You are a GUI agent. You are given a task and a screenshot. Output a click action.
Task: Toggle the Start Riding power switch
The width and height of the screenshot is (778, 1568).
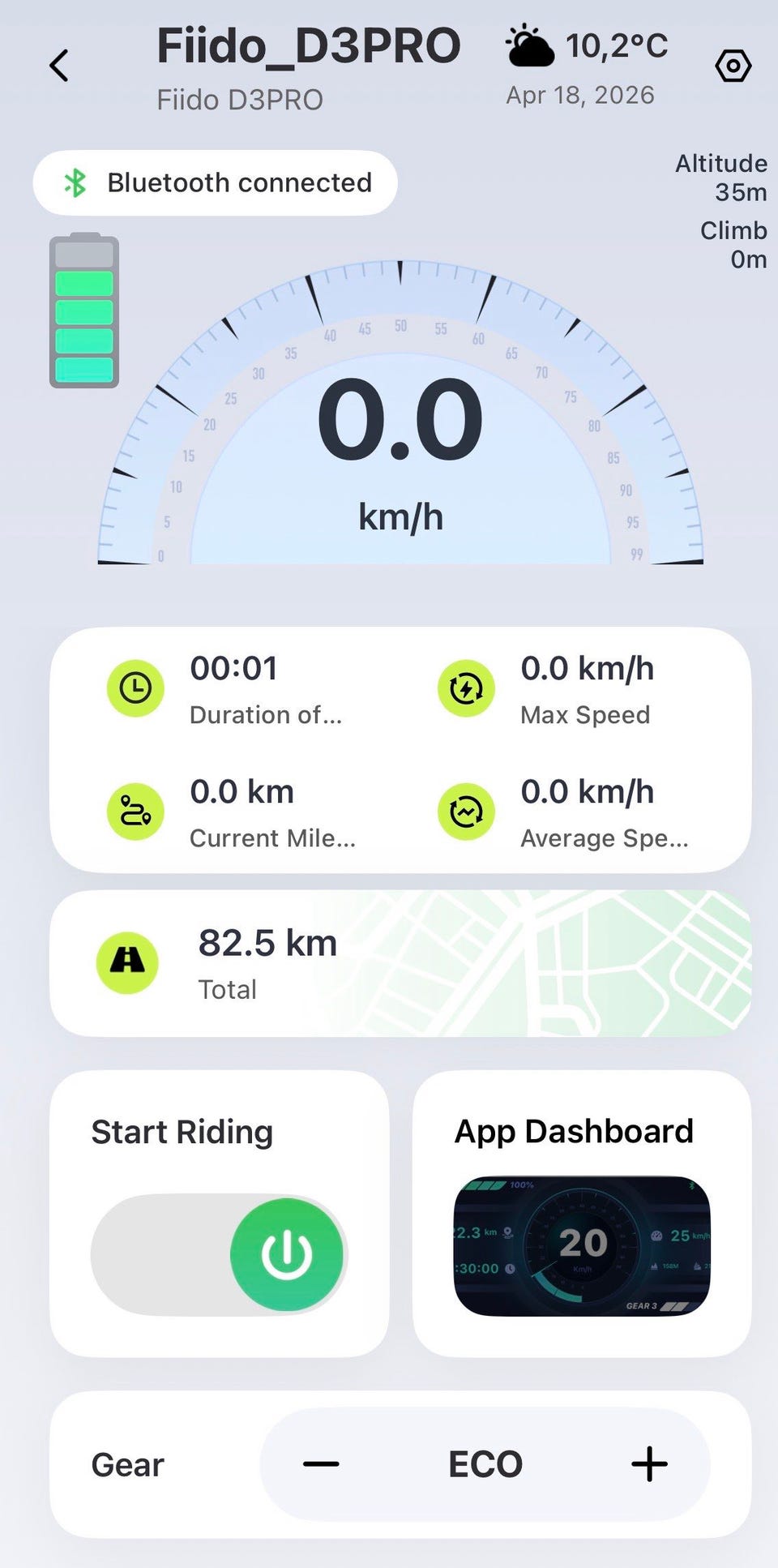(287, 1254)
